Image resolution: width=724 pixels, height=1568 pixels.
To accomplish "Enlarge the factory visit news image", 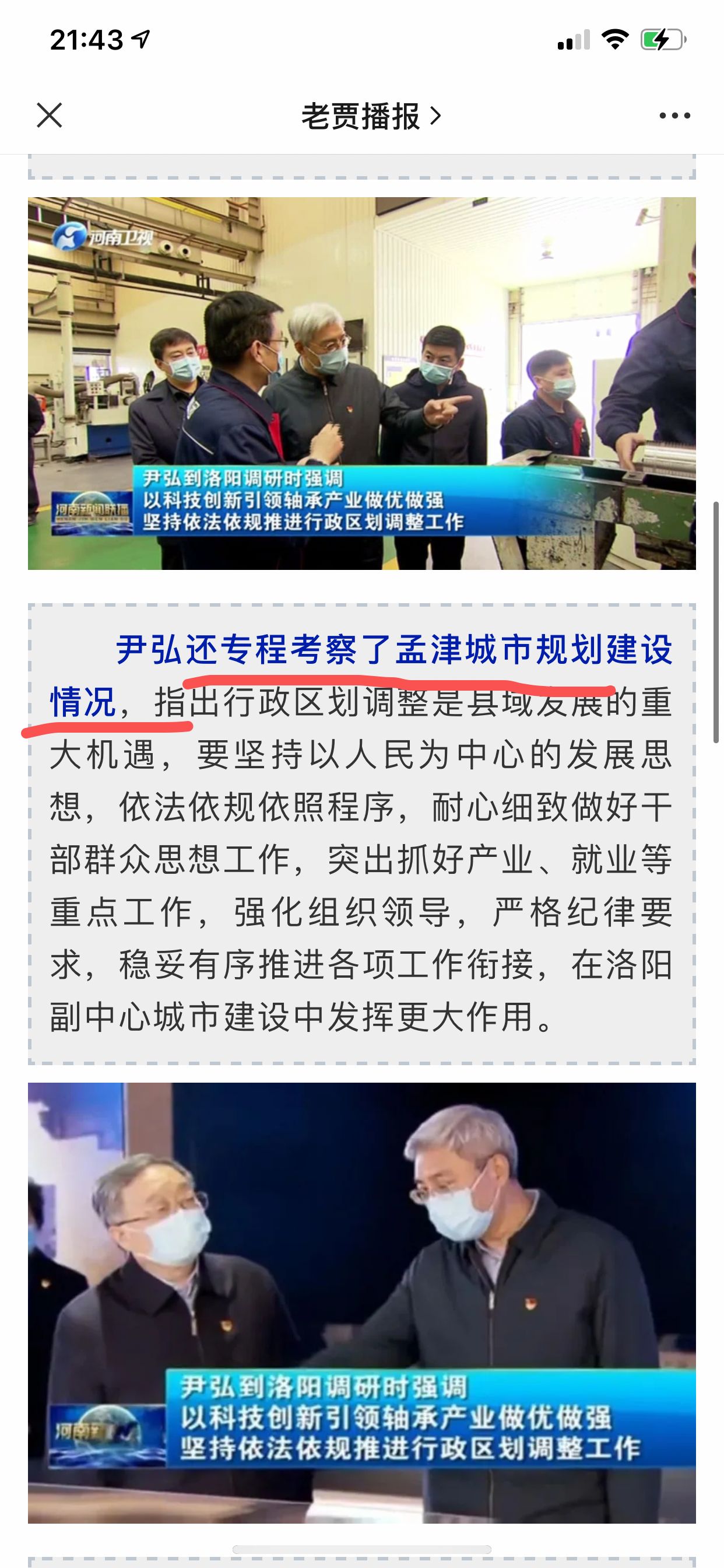I will (x=361, y=383).
